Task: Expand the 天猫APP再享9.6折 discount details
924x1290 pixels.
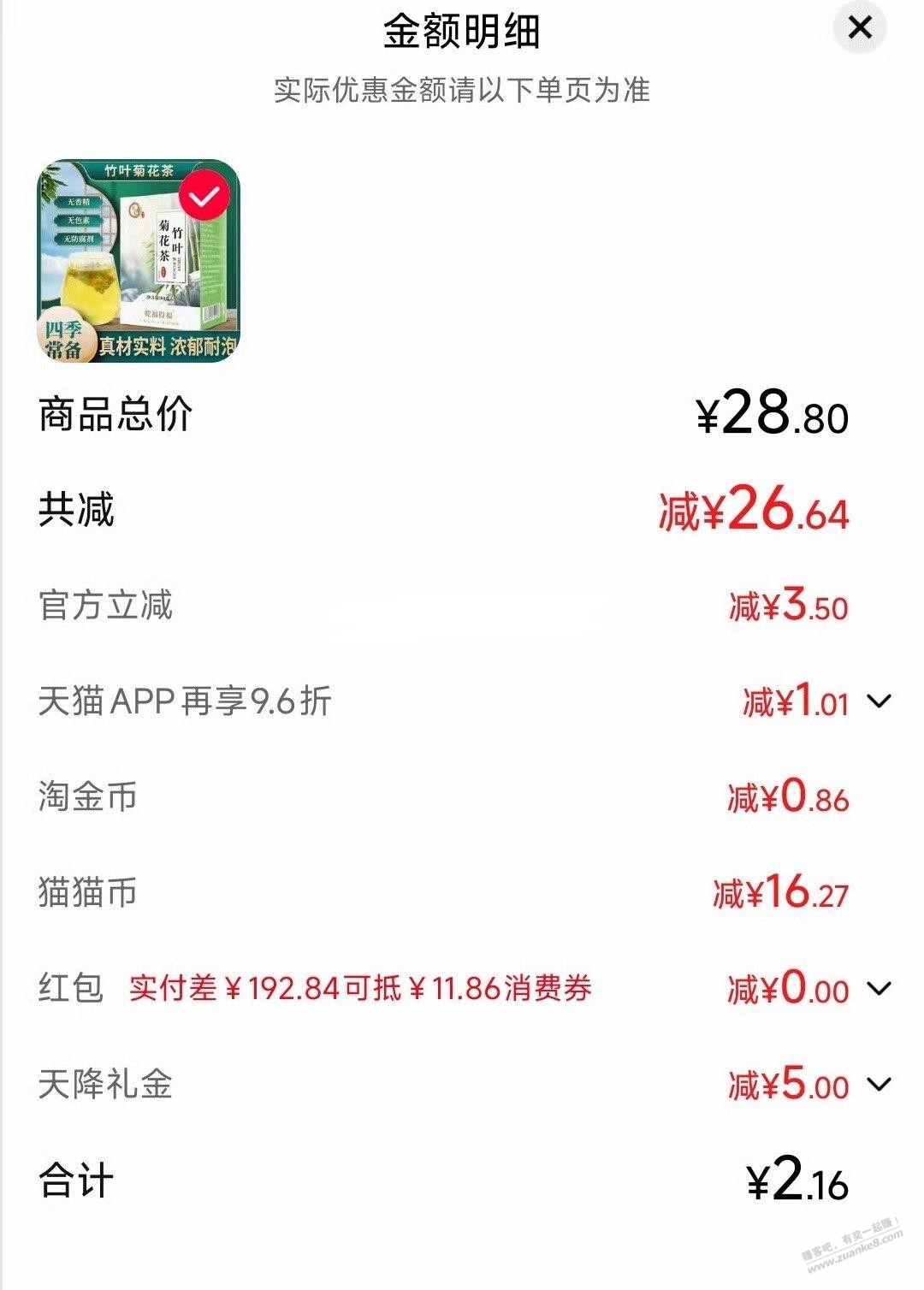Action: point(879,701)
